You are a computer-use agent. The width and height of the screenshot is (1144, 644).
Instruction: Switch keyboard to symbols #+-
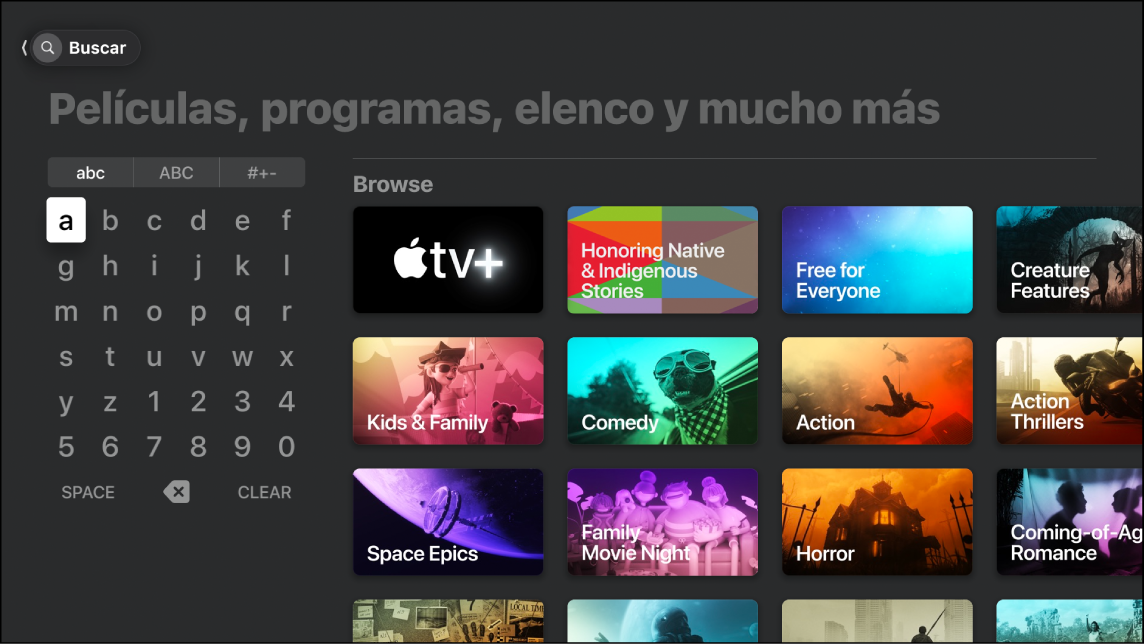(x=262, y=173)
